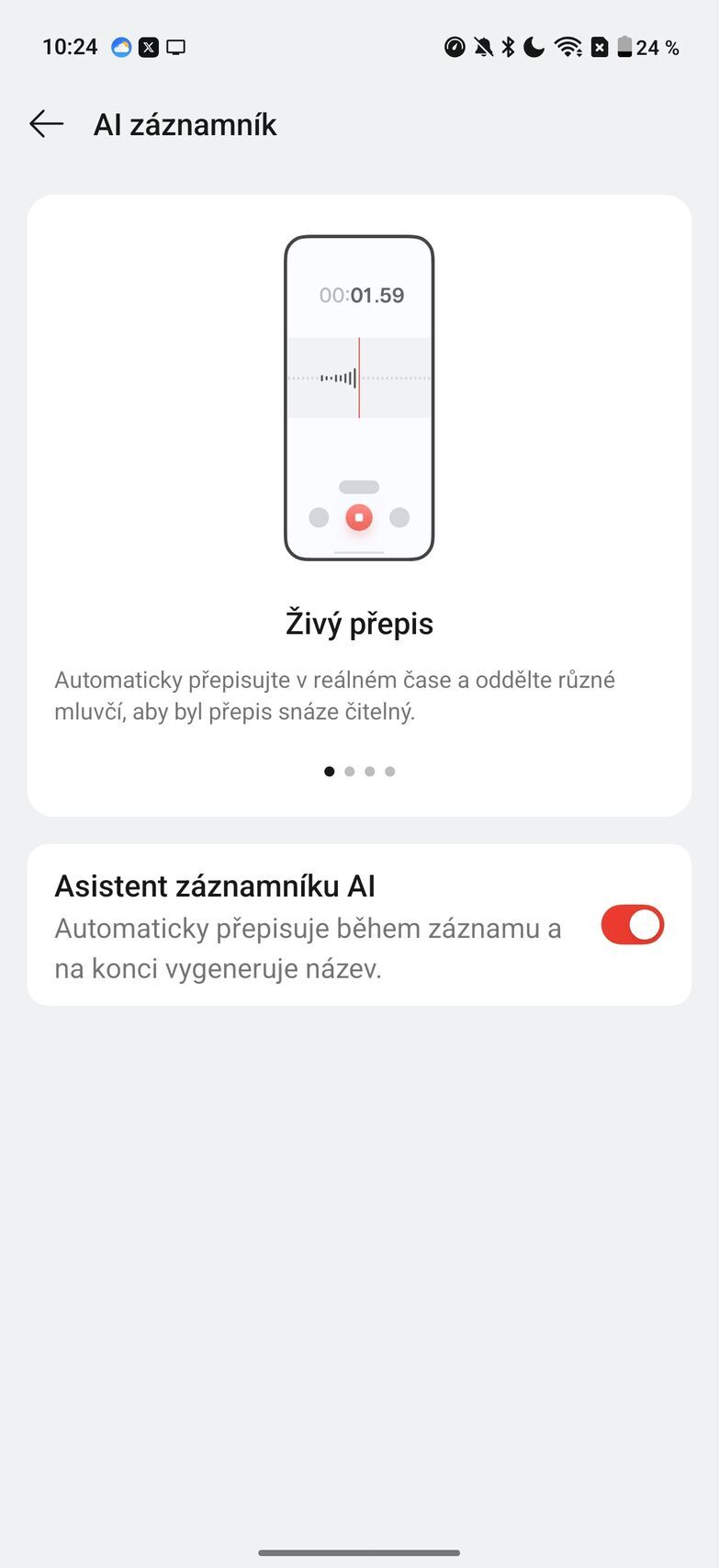Tap the clock showing 10:24
Image resolution: width=719 pixels, height=1568 pixels.
[71, 46]
